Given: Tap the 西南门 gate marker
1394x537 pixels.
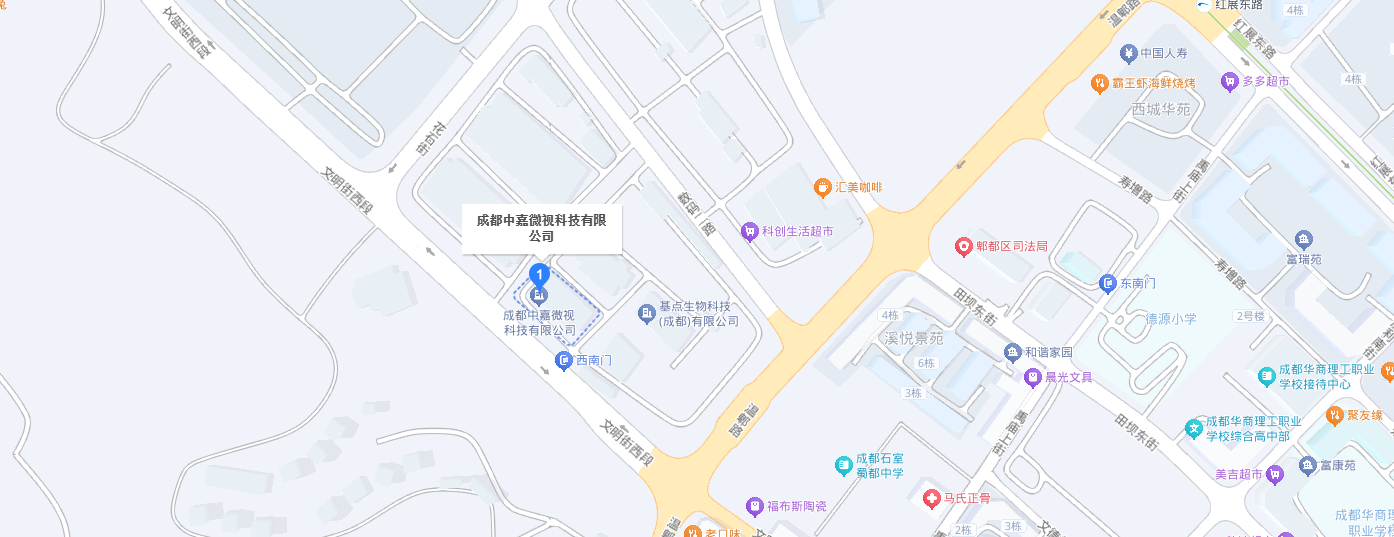Looking at the screenshot, I should click(565, 359).
